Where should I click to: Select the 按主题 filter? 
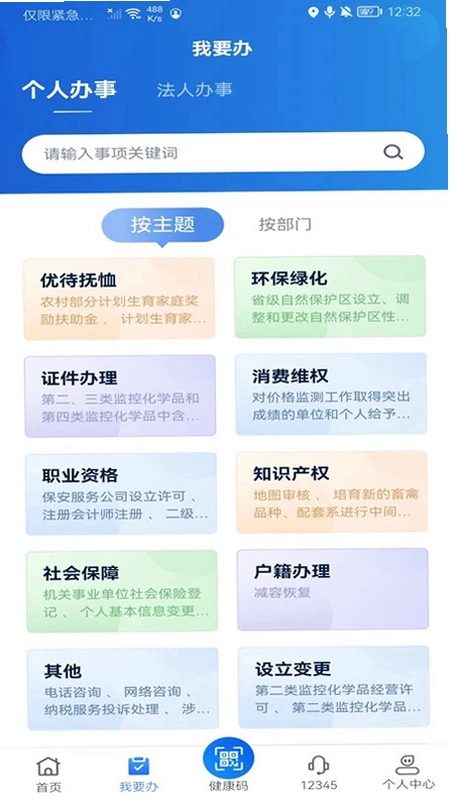coord(163,225)
